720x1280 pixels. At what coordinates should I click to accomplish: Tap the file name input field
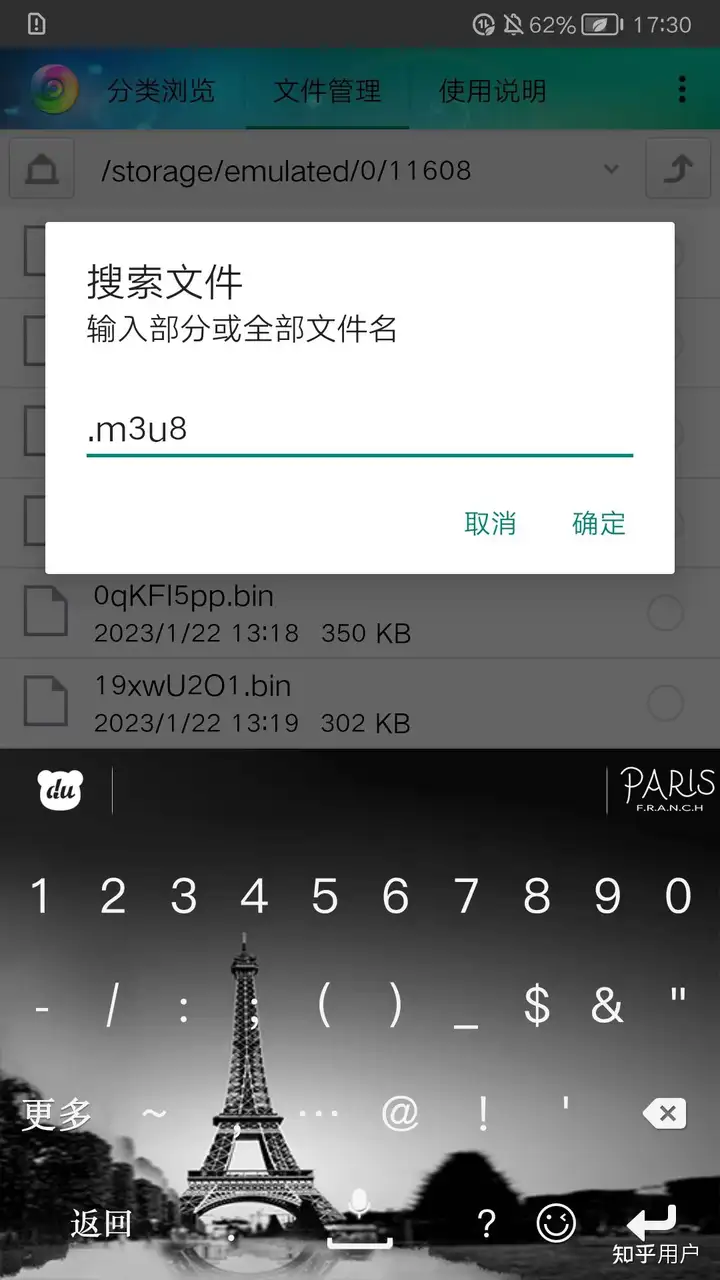360,430
